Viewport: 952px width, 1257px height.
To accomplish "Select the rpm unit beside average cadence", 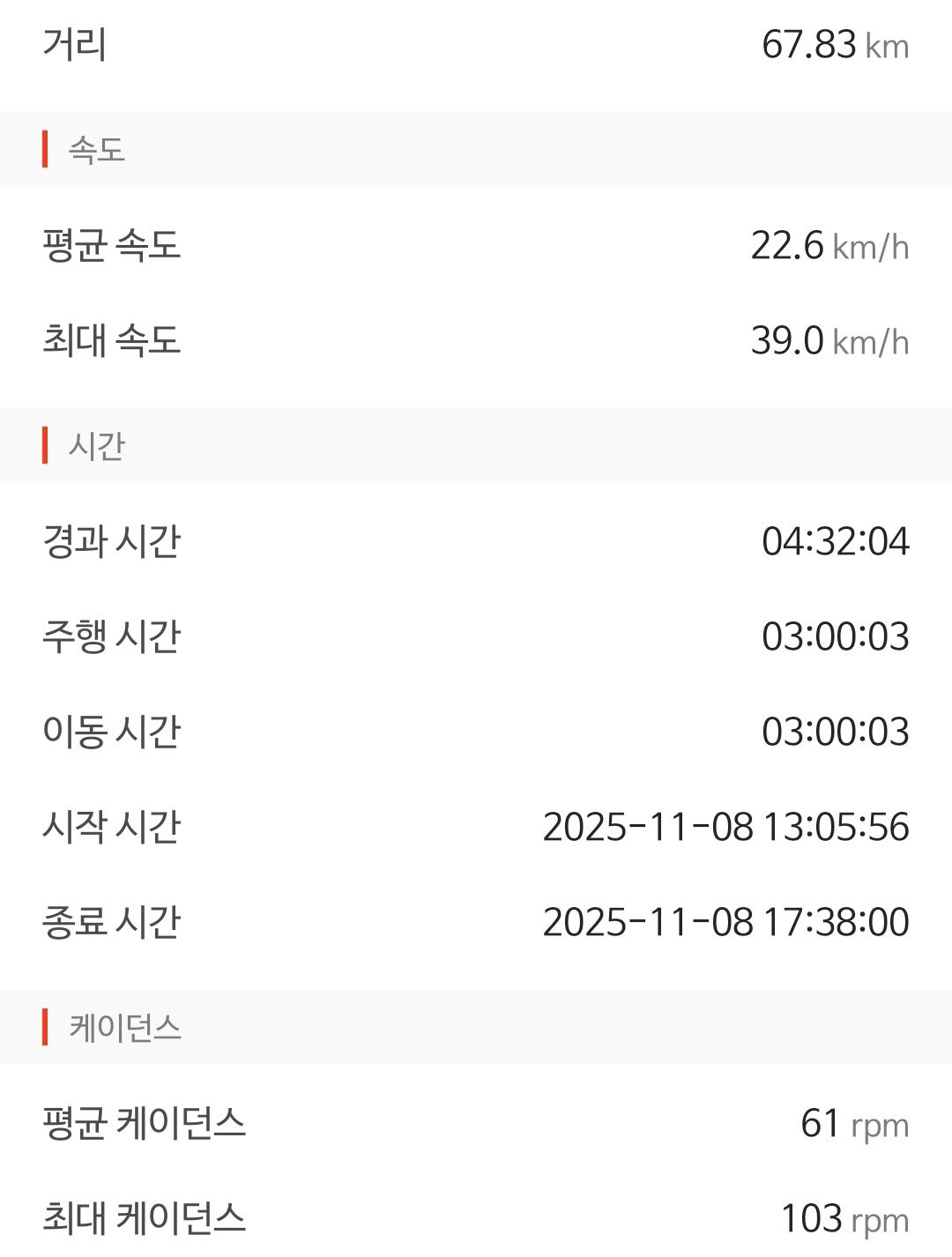I will pos(879,1126).
